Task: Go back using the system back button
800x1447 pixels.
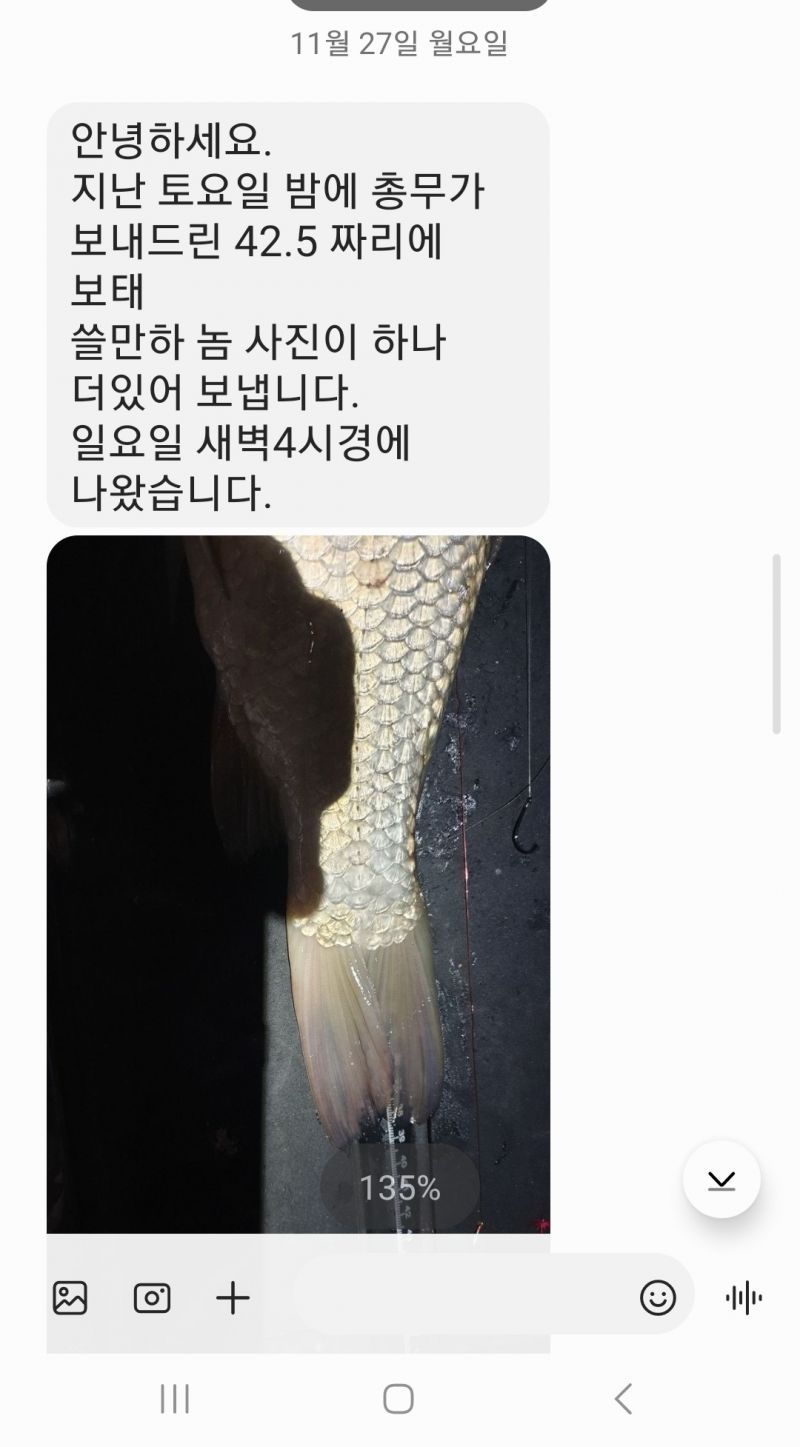Action: point(623,1399)
